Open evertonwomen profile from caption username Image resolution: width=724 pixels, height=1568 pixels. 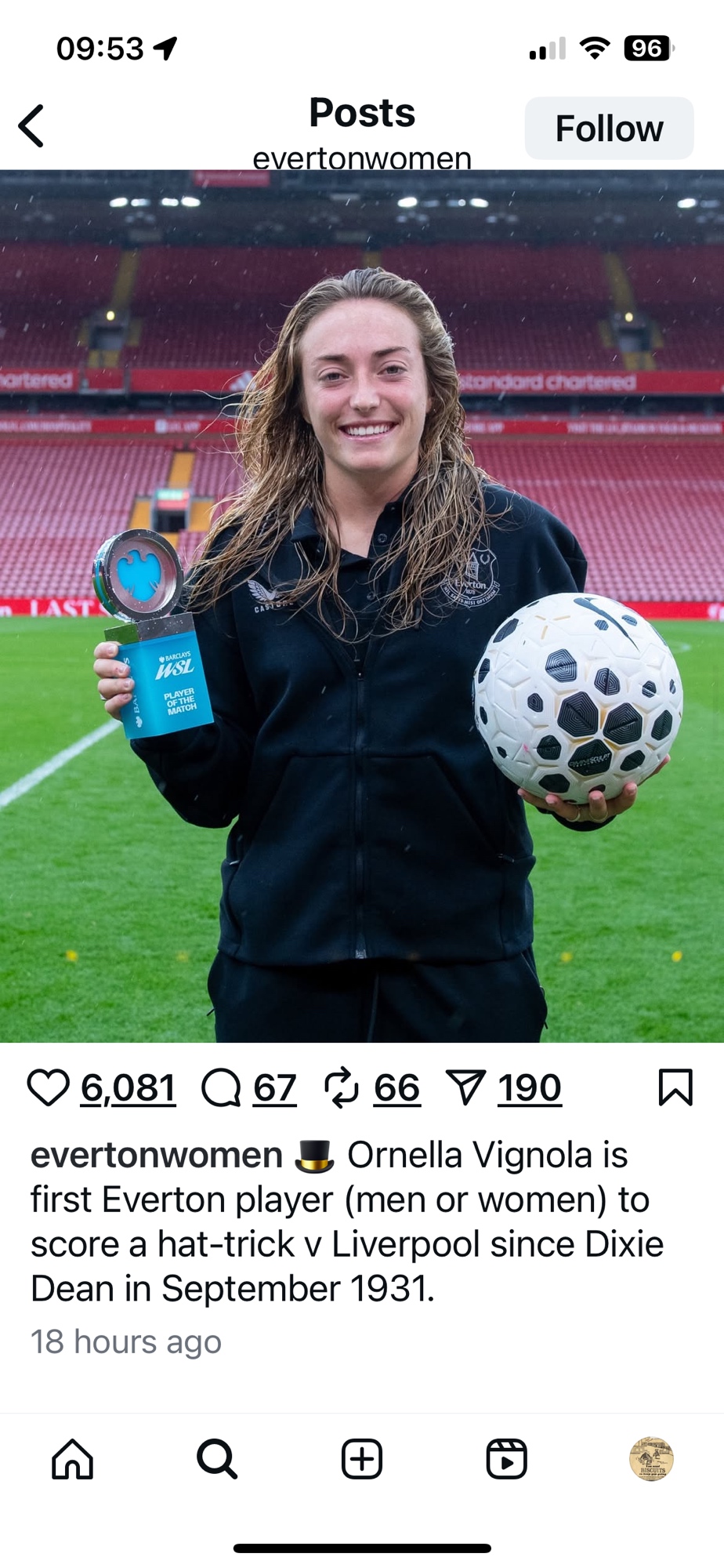pyautogui.click(x=157, y=1155)
